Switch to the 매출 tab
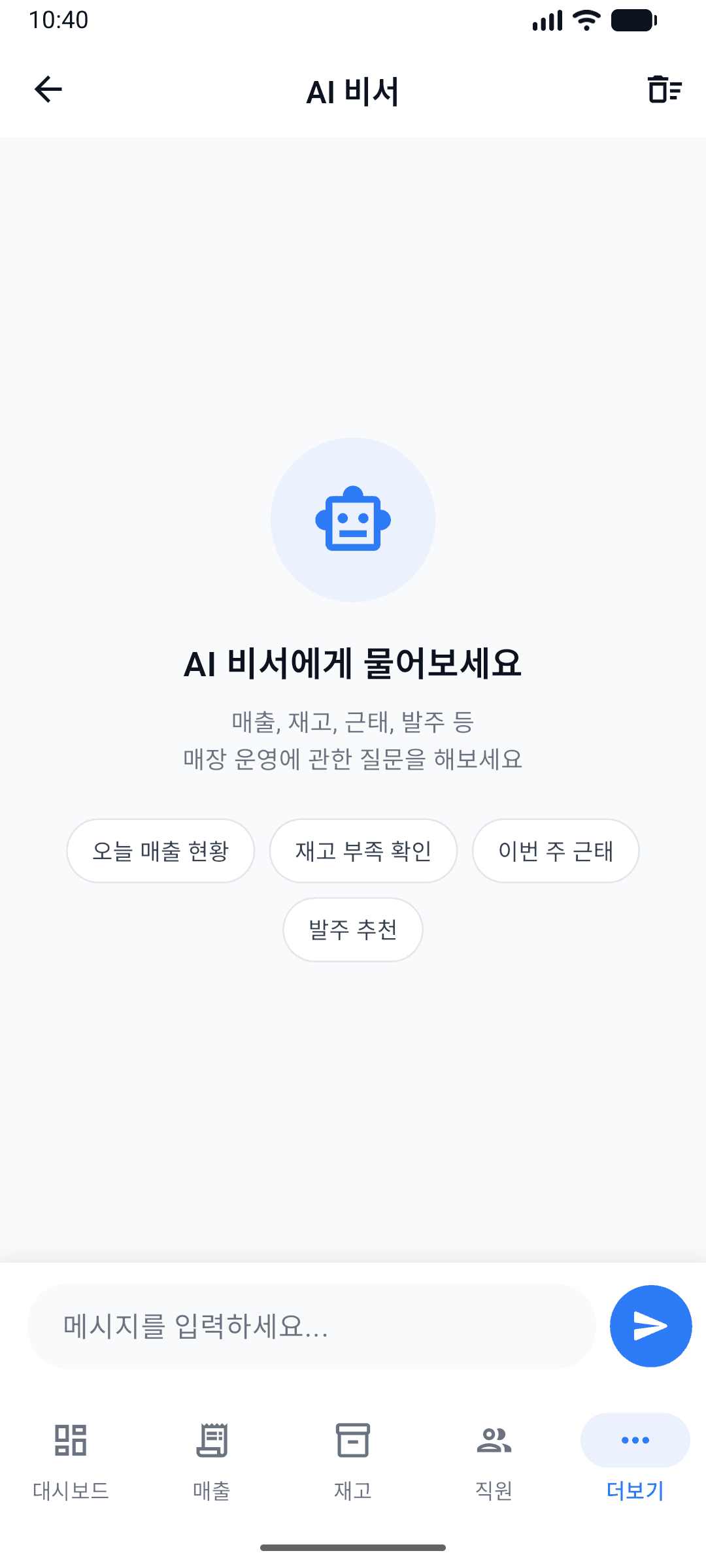Viewport: 706px width, 1568px height. click(212, 1463)
